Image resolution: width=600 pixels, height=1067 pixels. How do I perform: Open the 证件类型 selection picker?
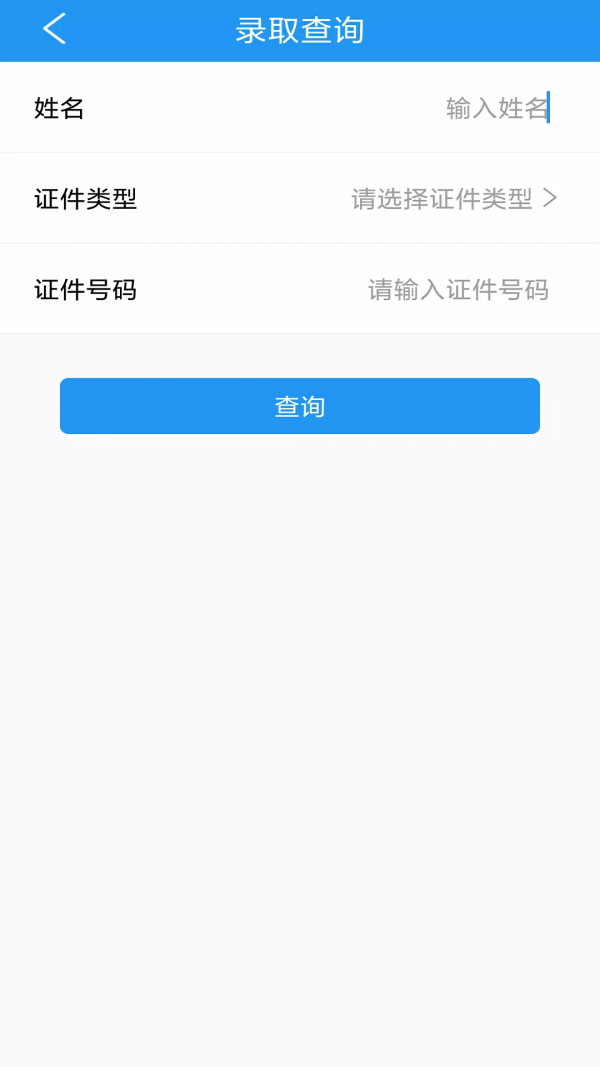pos(452,199)
